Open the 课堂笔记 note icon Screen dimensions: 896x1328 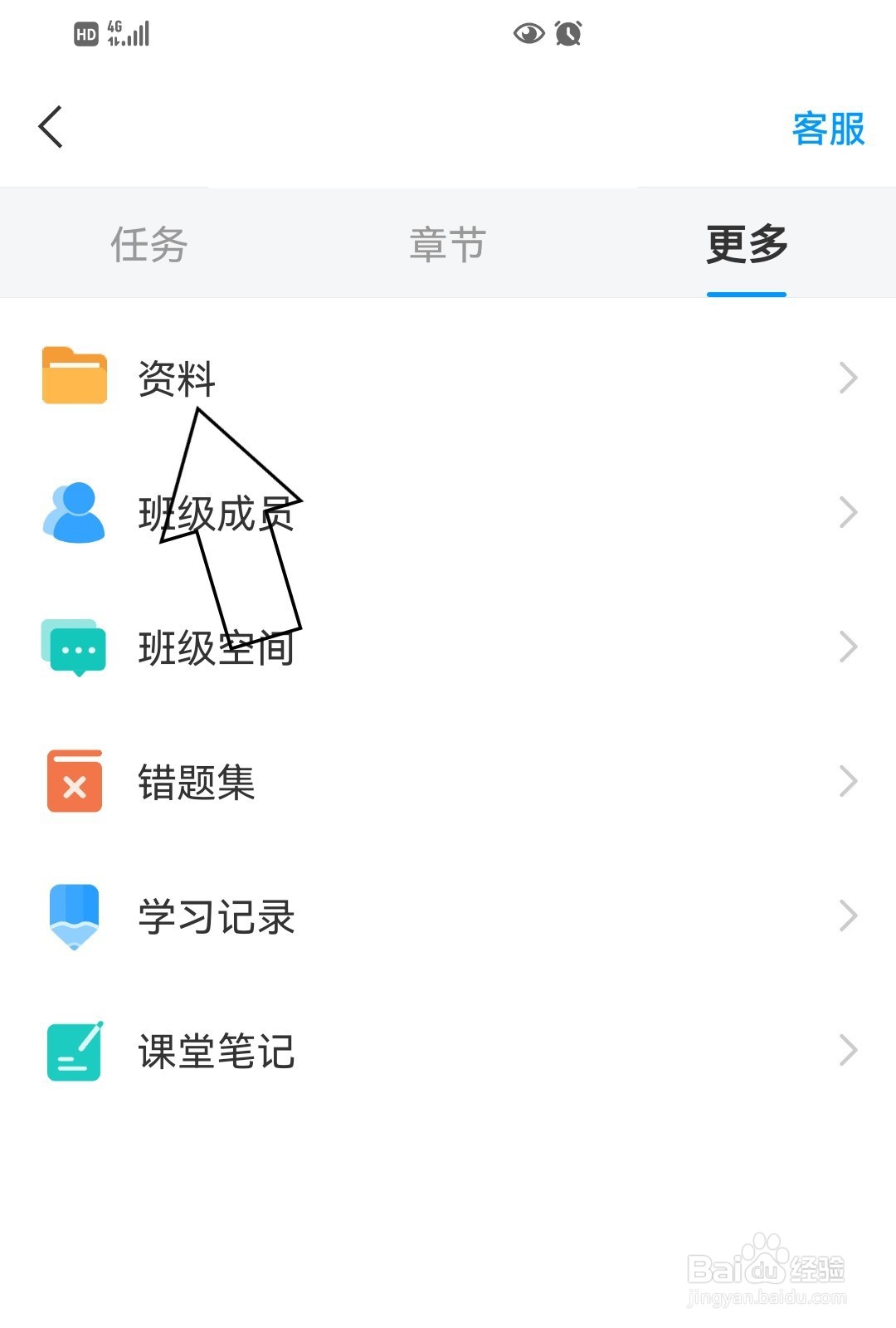73,1050
